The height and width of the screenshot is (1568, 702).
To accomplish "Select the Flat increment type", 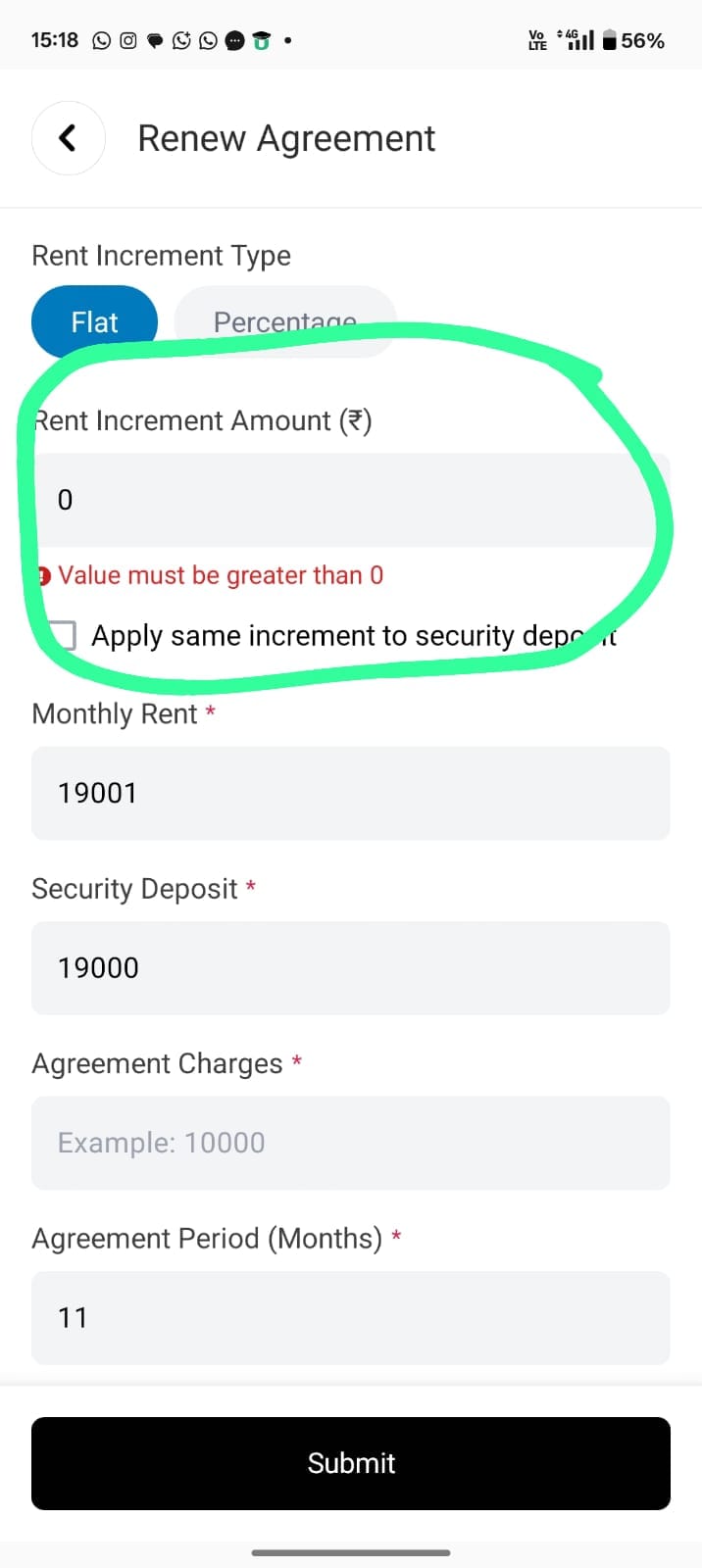I will click(x=94, y=321).
